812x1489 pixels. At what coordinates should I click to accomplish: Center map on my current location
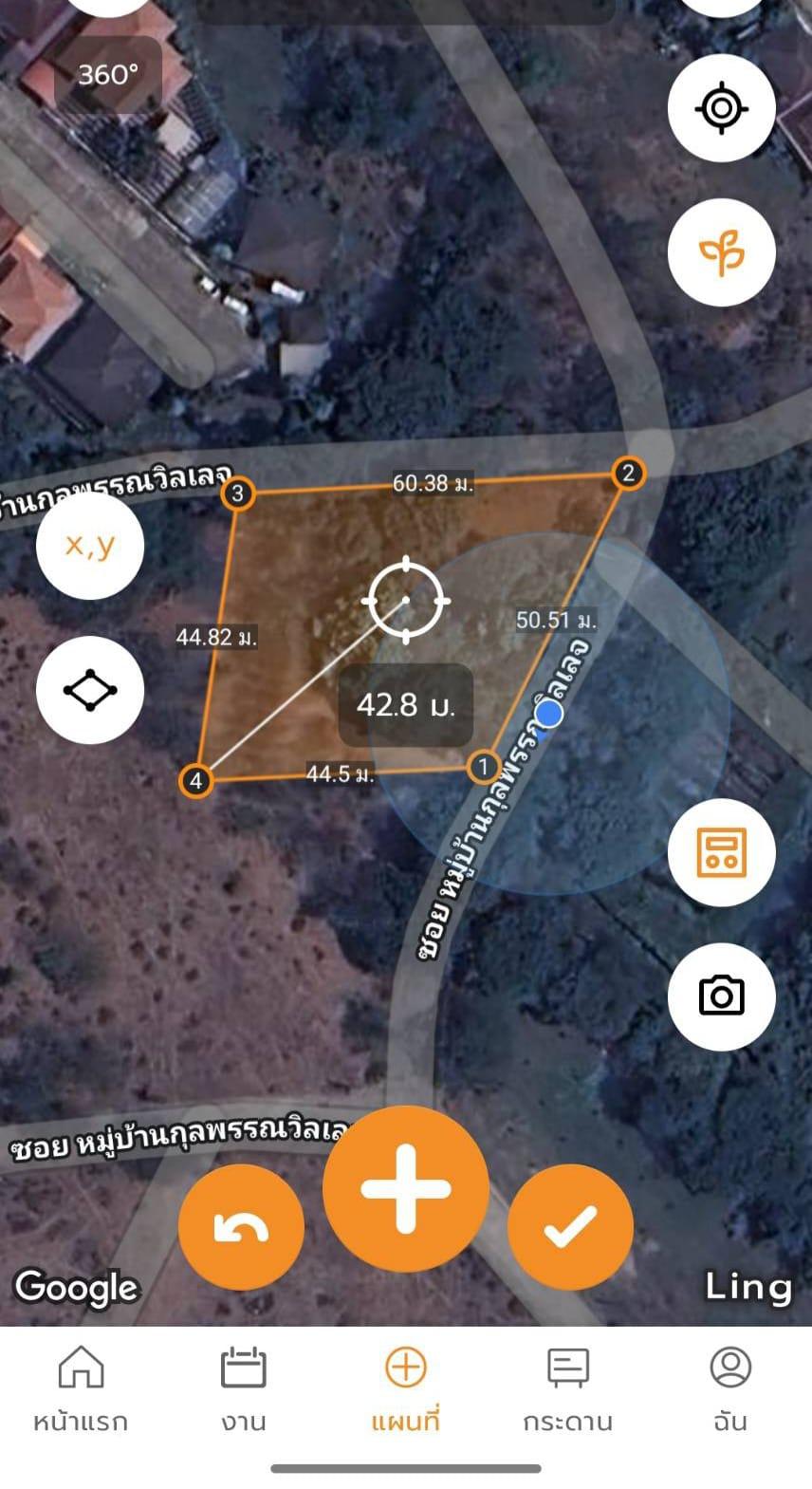721,107
